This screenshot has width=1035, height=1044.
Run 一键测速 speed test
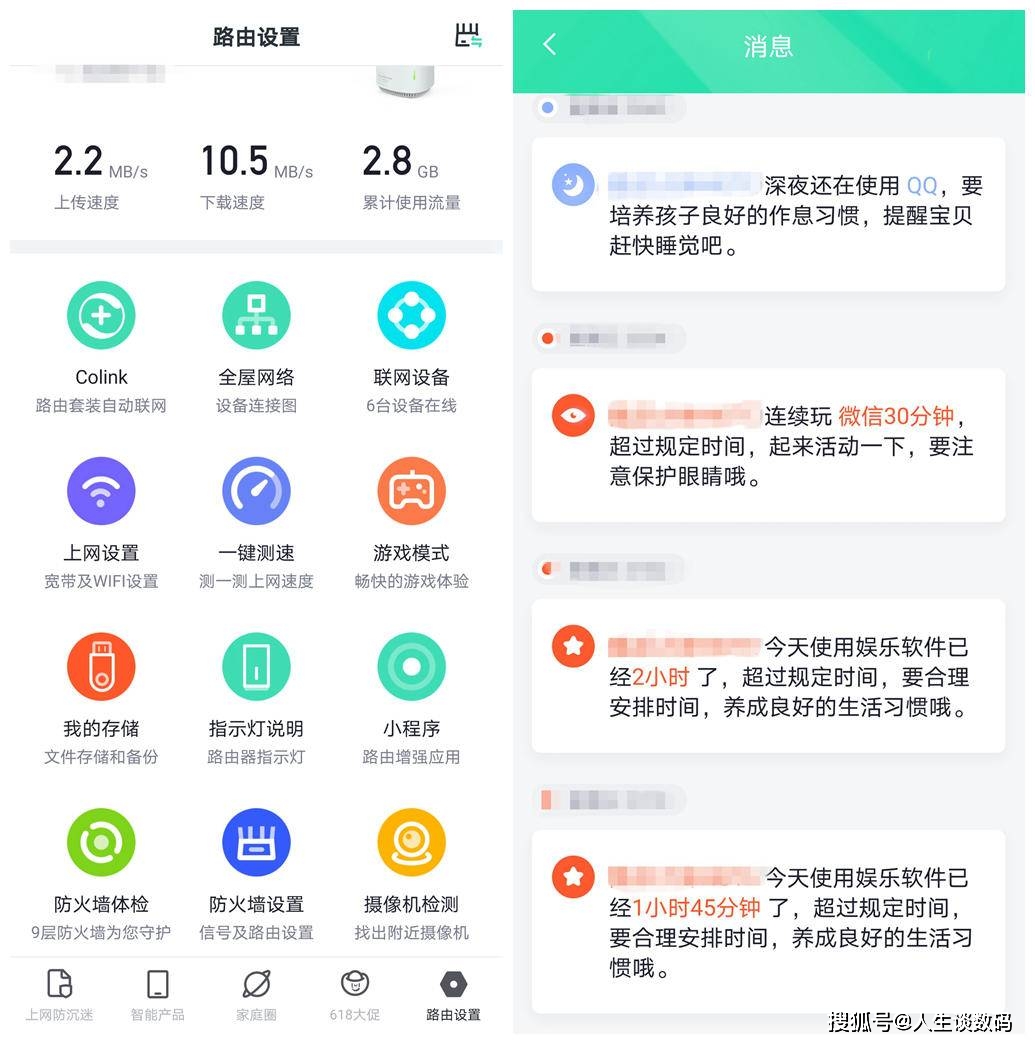click(x=256, y=491)
